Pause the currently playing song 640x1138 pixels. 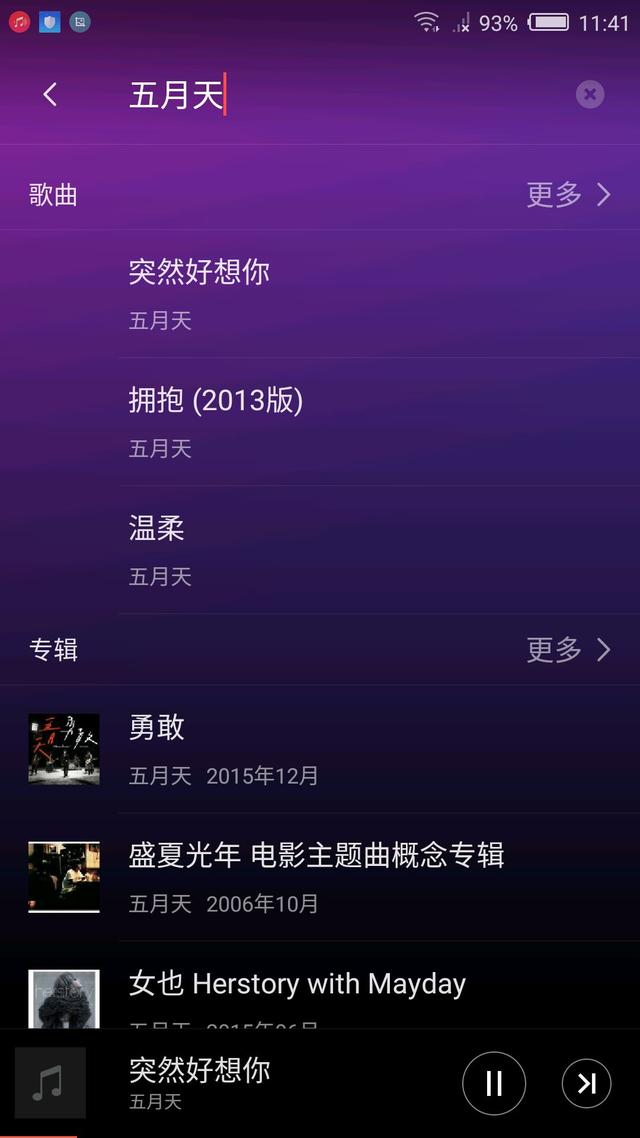494,1084
